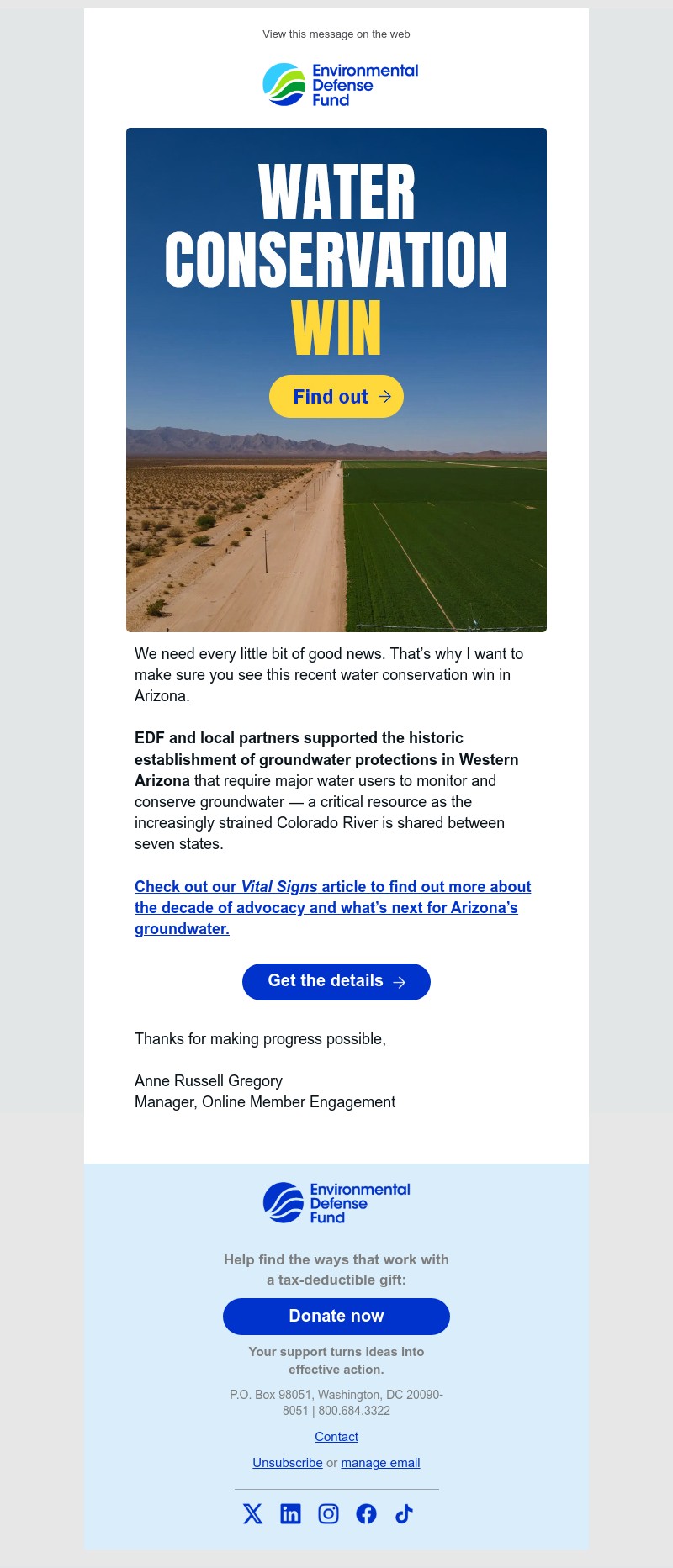Viewport: 673px width, 1568px height.
Task: Open the TikTok icon
Action: pyautogui.click(x=404, y=1513)
